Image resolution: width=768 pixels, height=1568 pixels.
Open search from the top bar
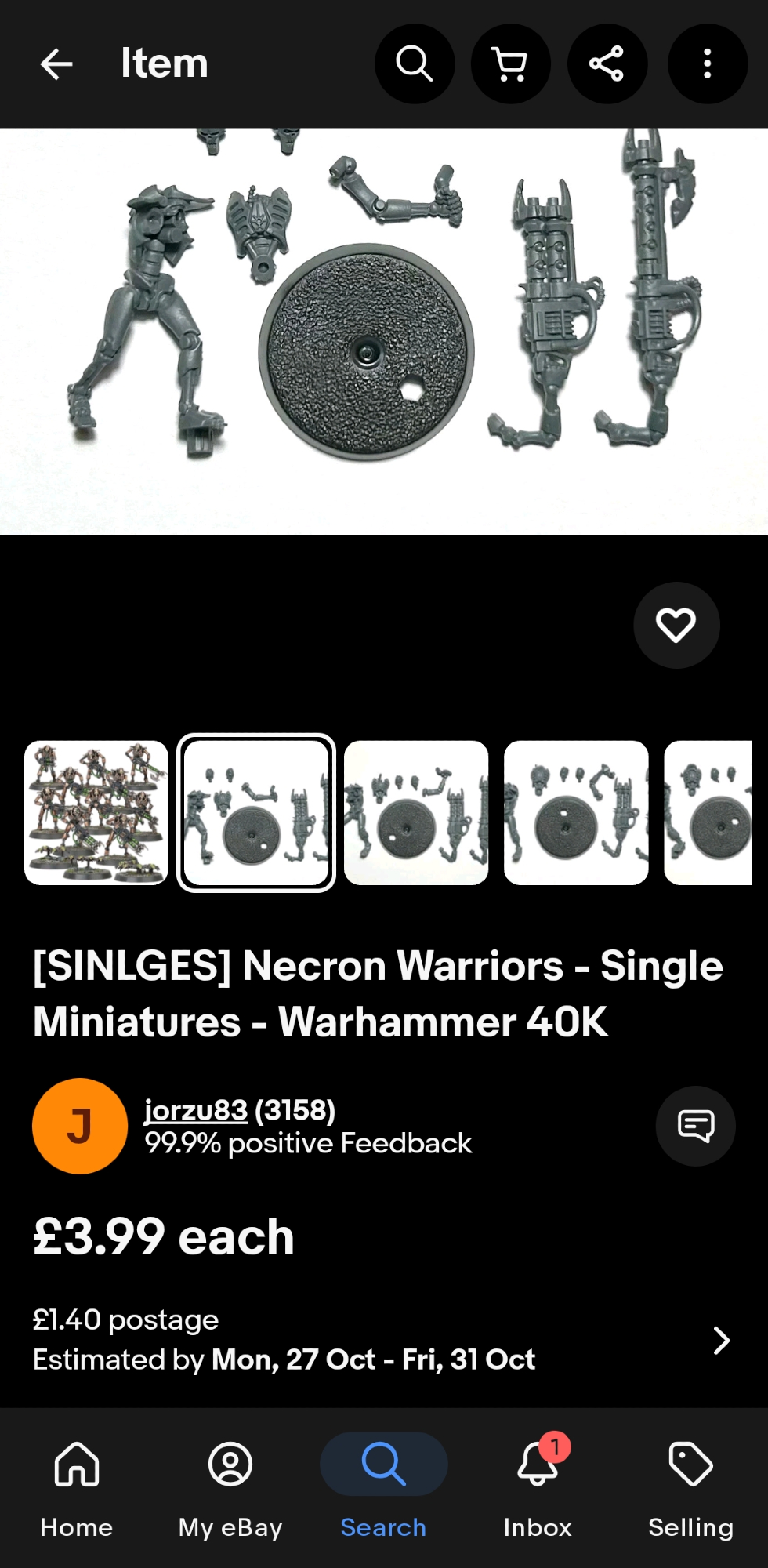click(x=415, y=64)
